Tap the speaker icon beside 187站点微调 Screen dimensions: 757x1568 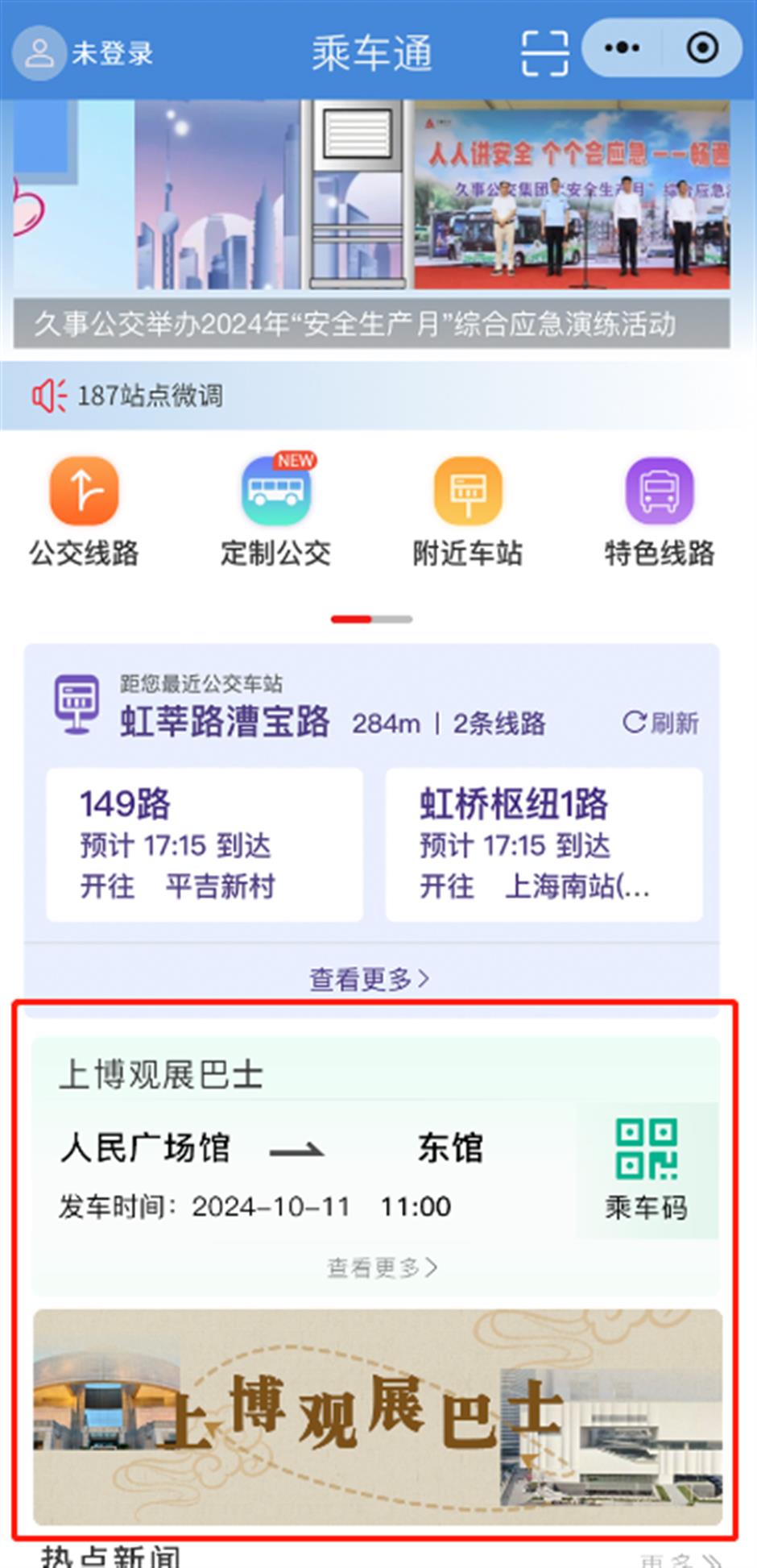[49, 395]
